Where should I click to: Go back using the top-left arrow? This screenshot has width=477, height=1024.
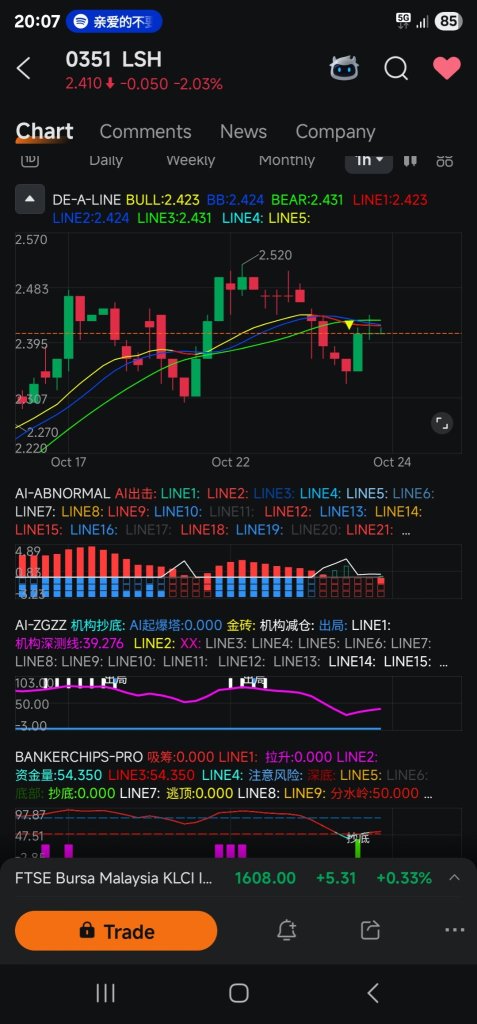coord(24,68)
